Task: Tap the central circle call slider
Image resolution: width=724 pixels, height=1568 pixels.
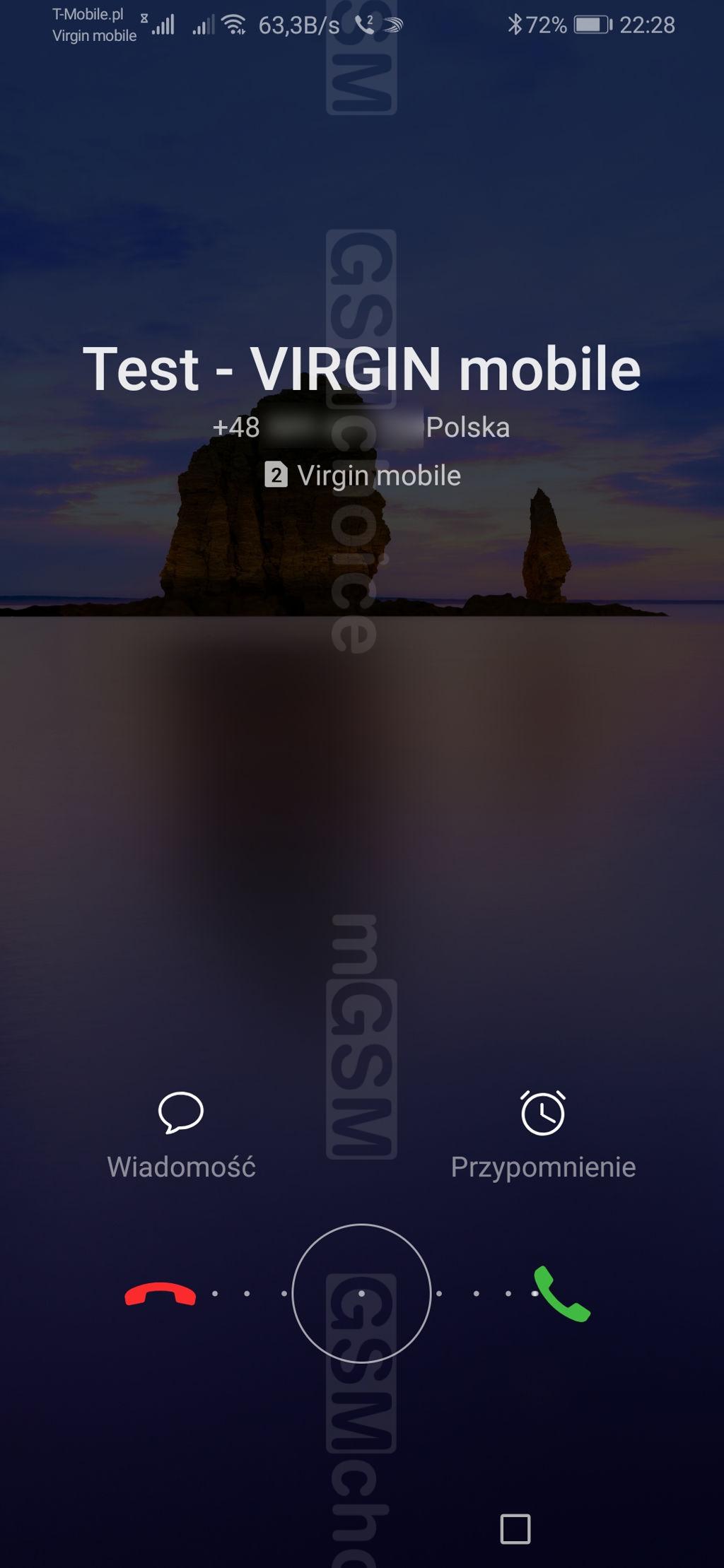Action: tap(361, 1293)
